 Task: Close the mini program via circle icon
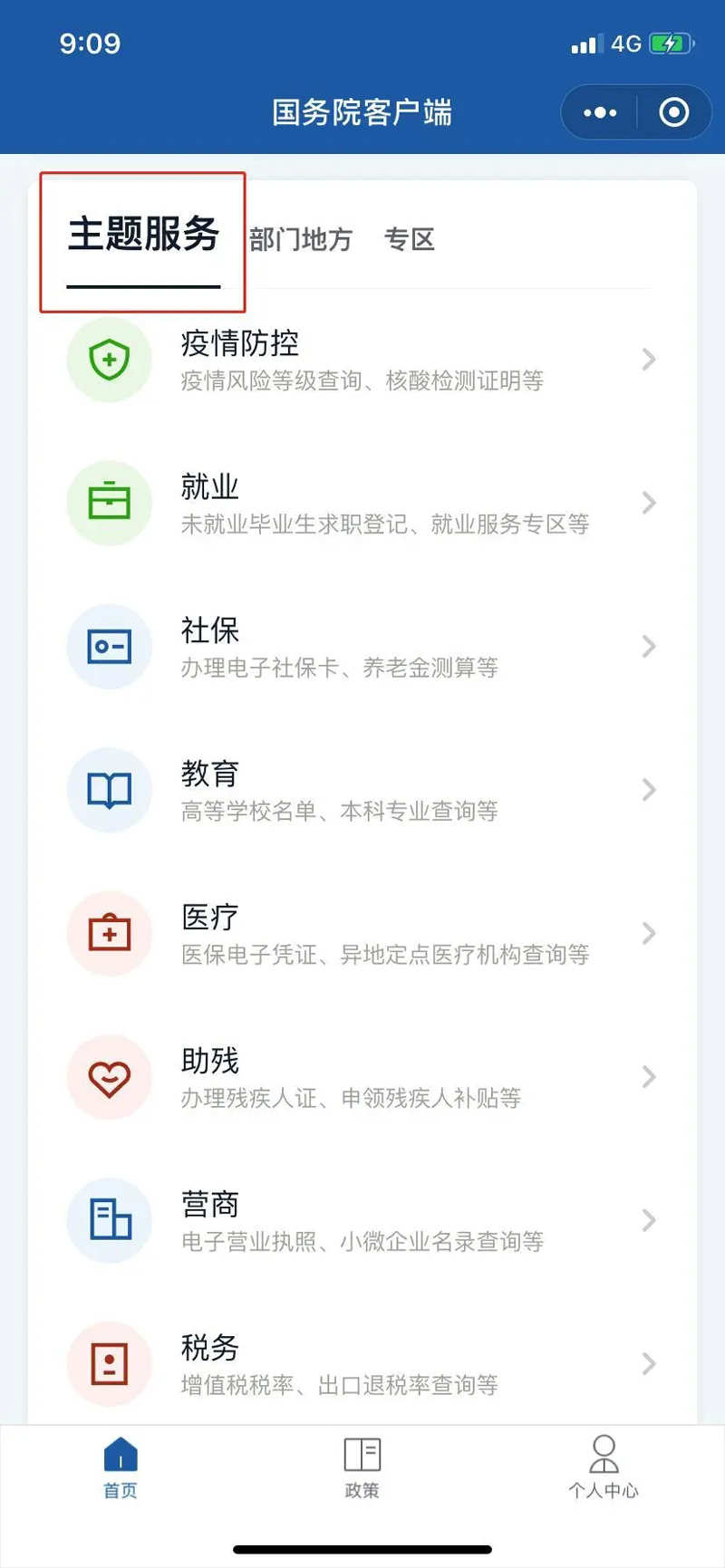[x=673, y=112]
